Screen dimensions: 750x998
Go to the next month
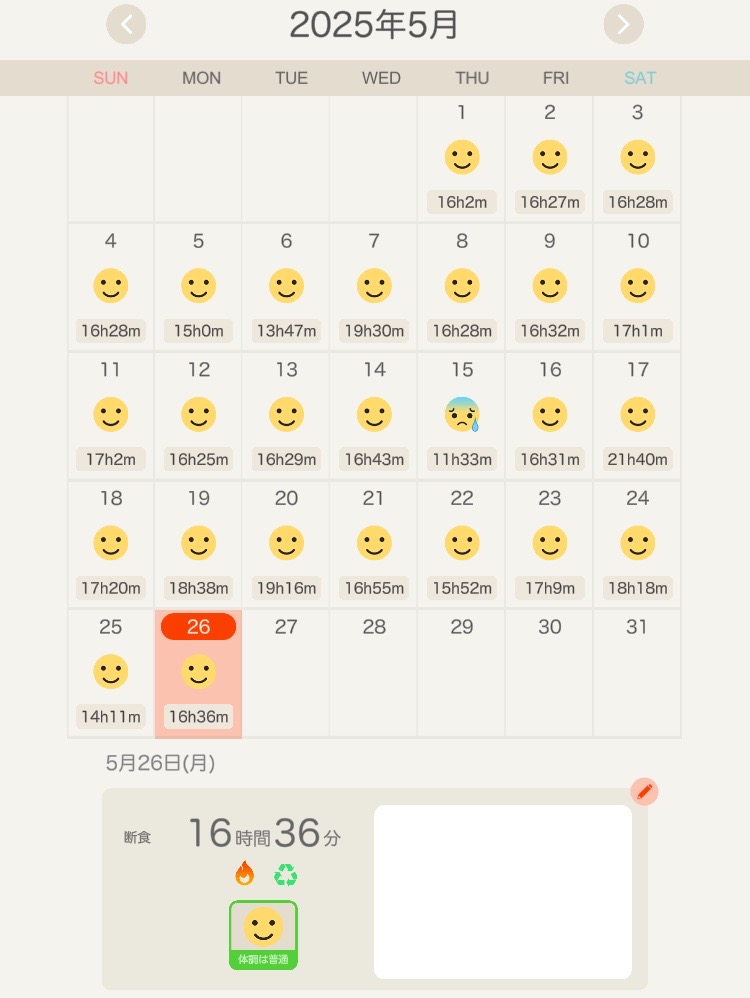pyautogui.click(x=623, y=24)
